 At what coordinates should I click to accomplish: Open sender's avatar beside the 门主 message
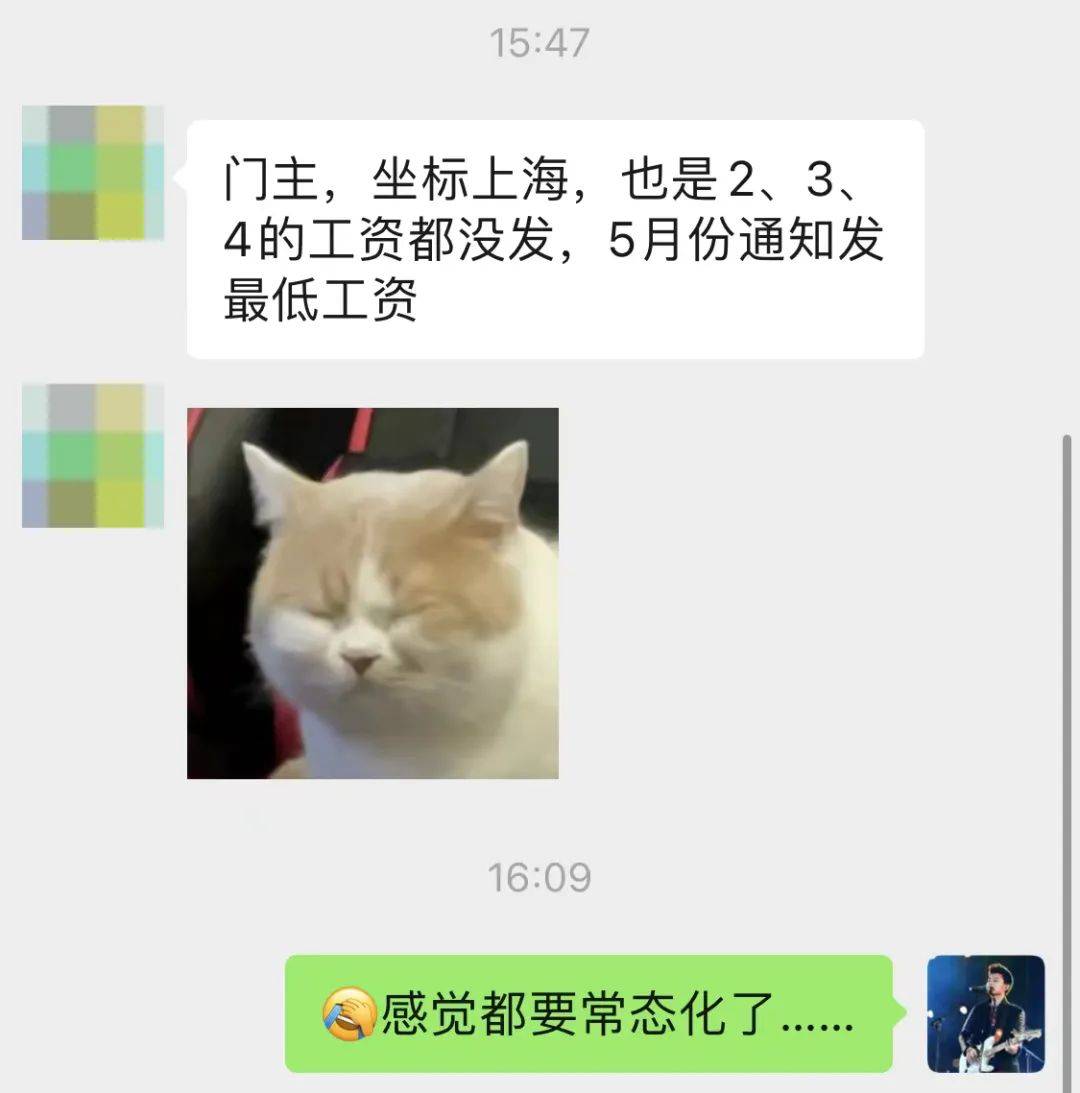(x=93, y=173)
